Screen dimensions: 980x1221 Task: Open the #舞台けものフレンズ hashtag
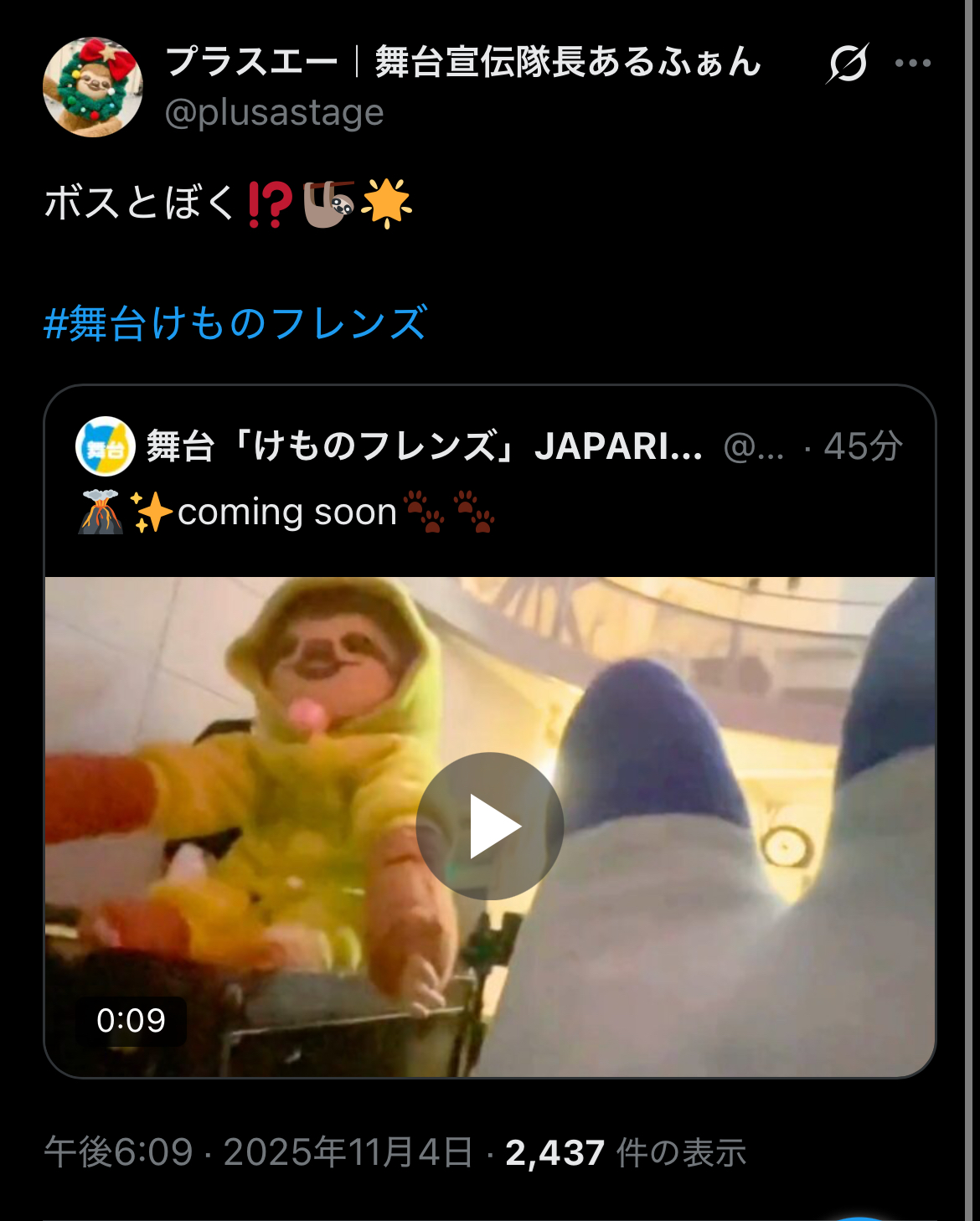click(235, 323)
